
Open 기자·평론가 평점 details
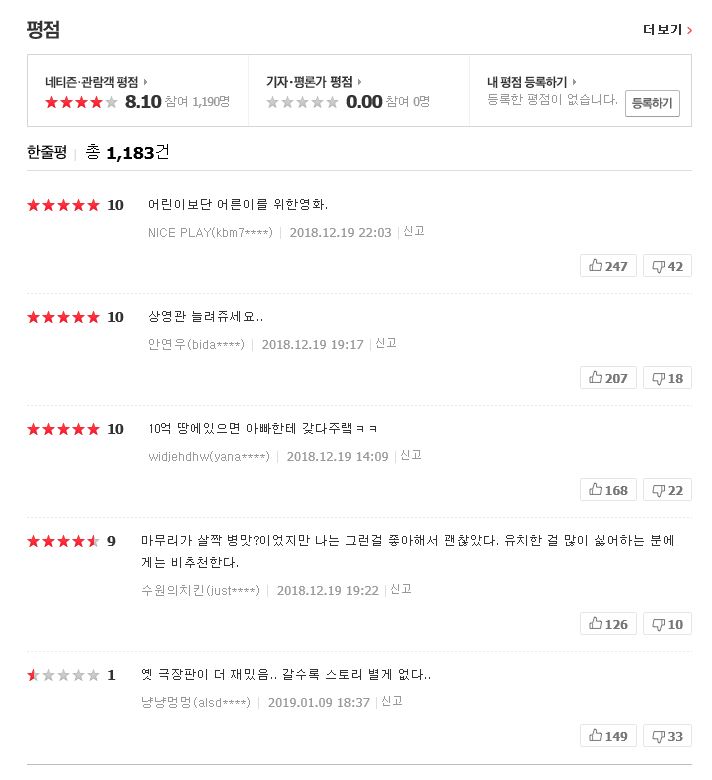click(313, 82)
